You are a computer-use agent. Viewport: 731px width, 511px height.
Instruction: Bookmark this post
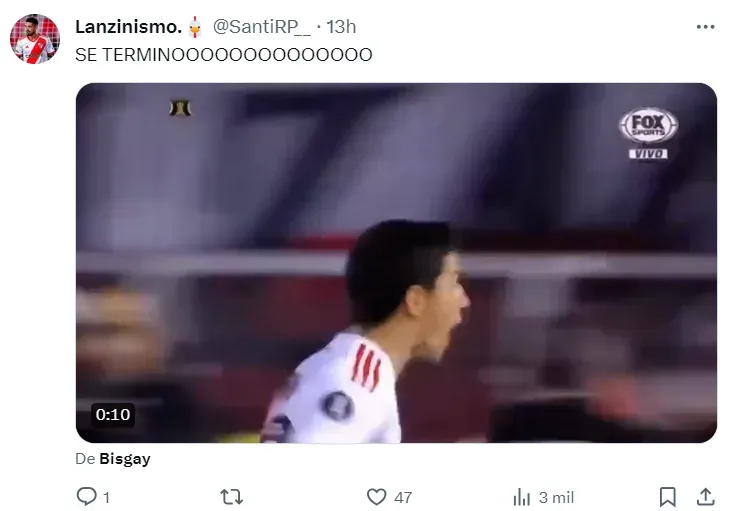668,497
